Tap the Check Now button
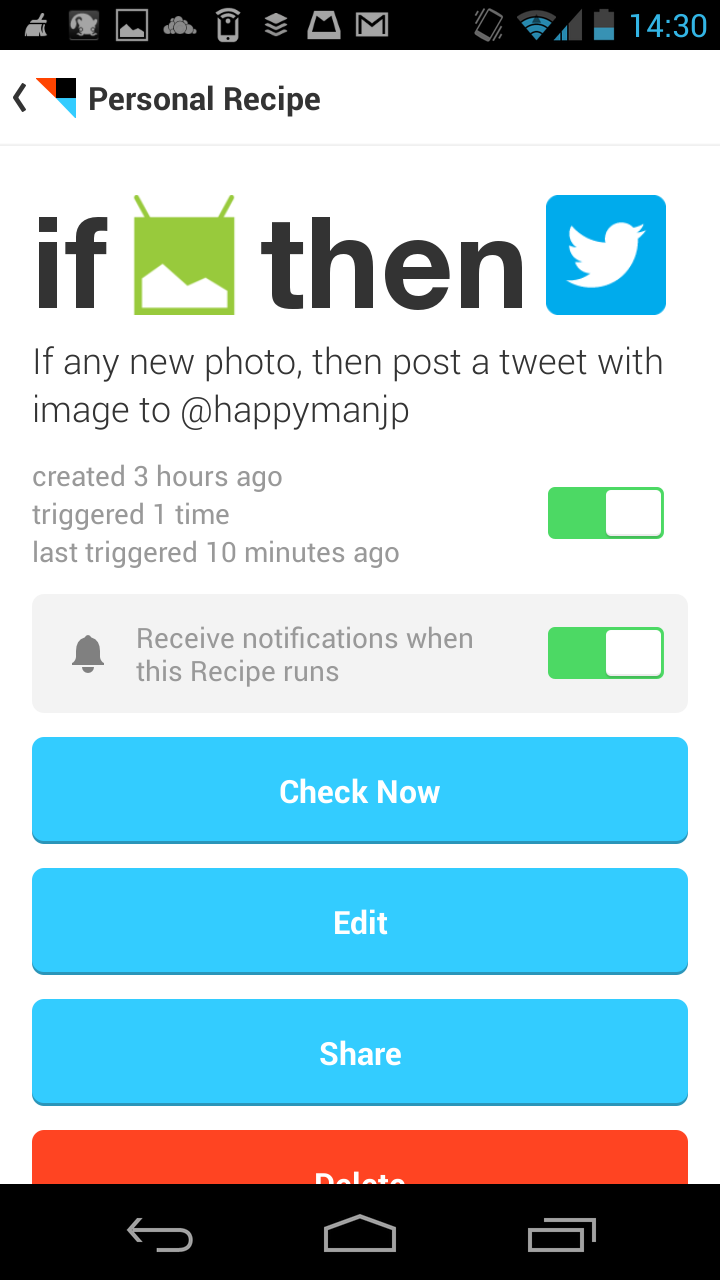The image size is (720, 1280). (x=360, y=791)
